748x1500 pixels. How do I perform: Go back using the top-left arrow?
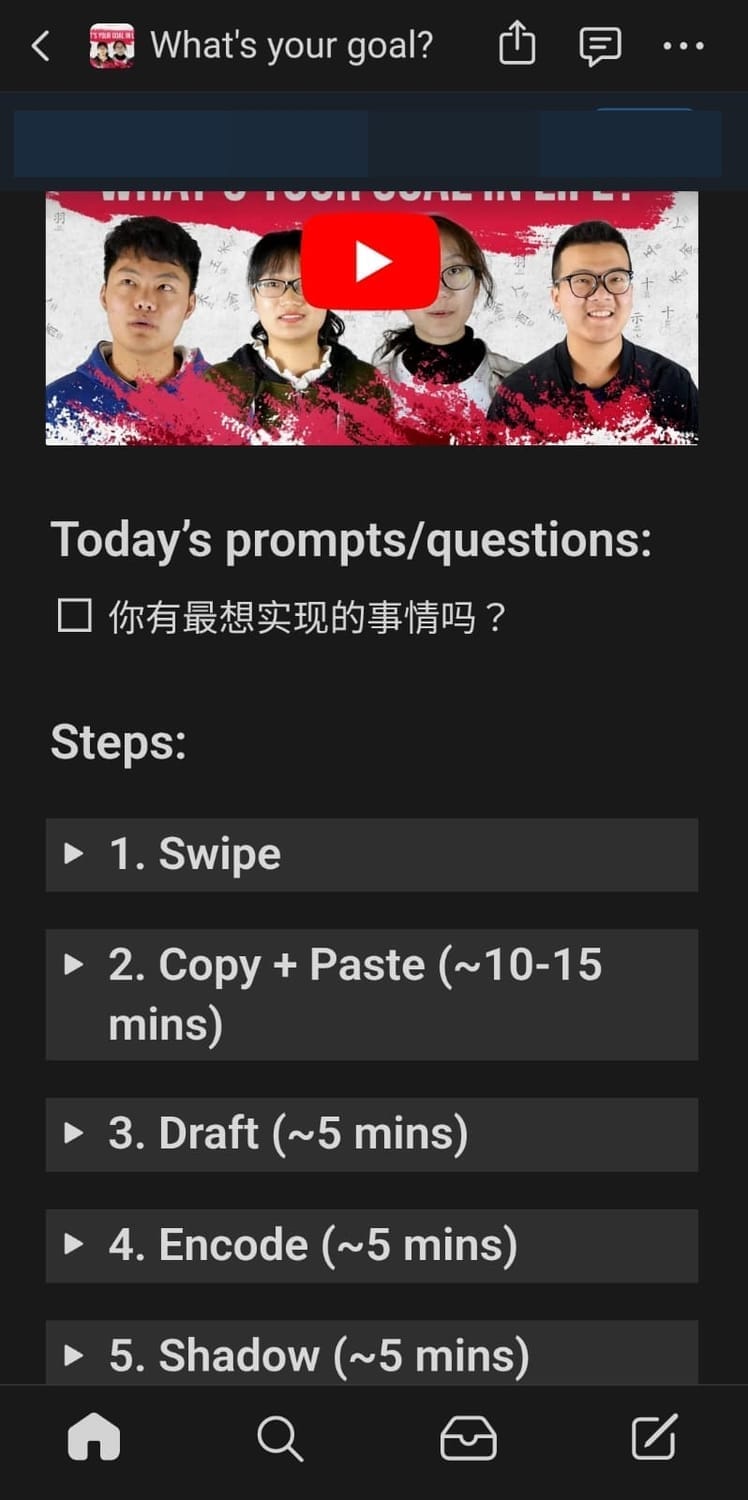pyautogui.click(x=40, y=46)
